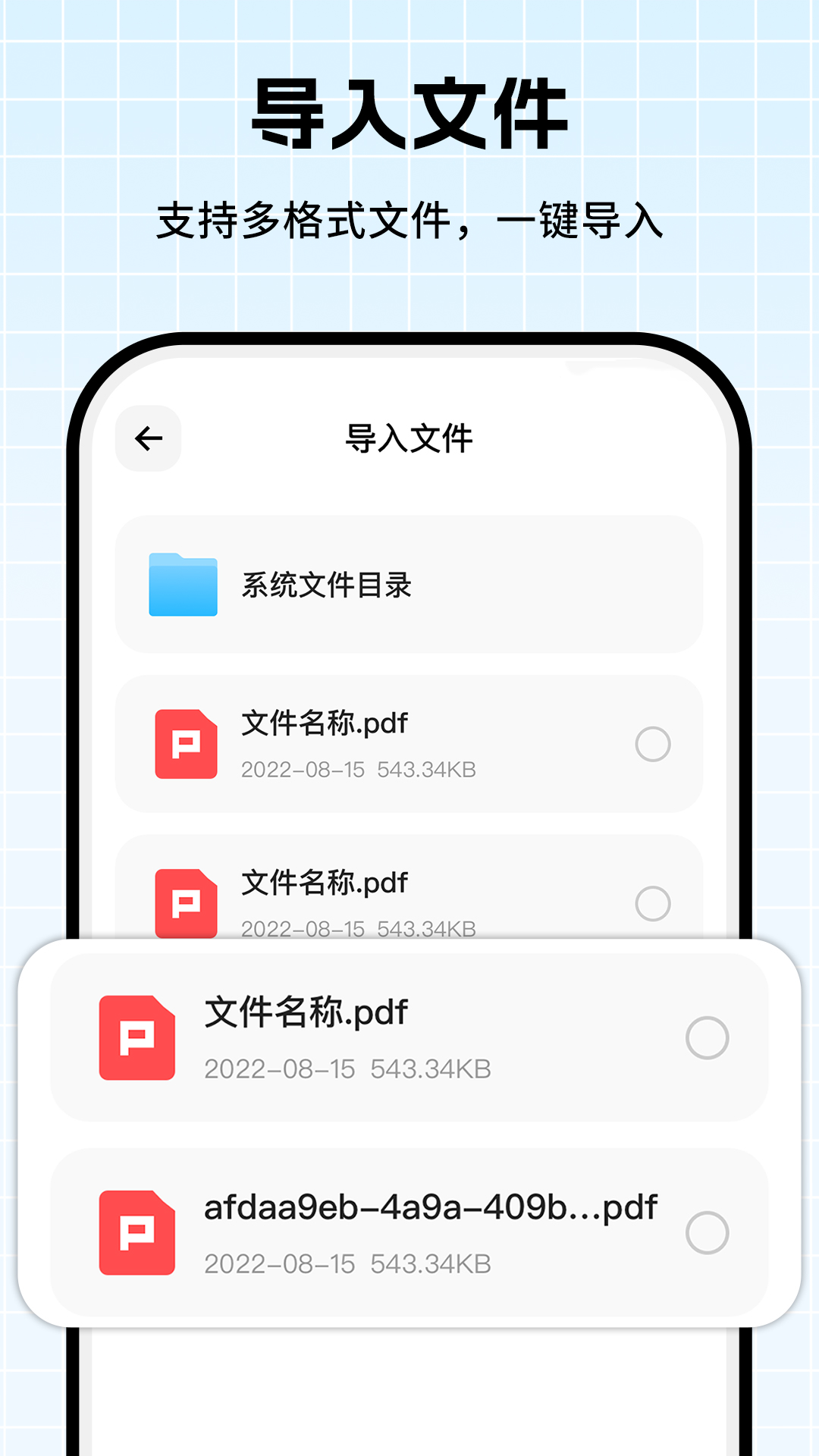Viewport: 819px width, 1456px height.
Task: Open the blue folder icon for 系统文件目录
Action: (184, 584)
